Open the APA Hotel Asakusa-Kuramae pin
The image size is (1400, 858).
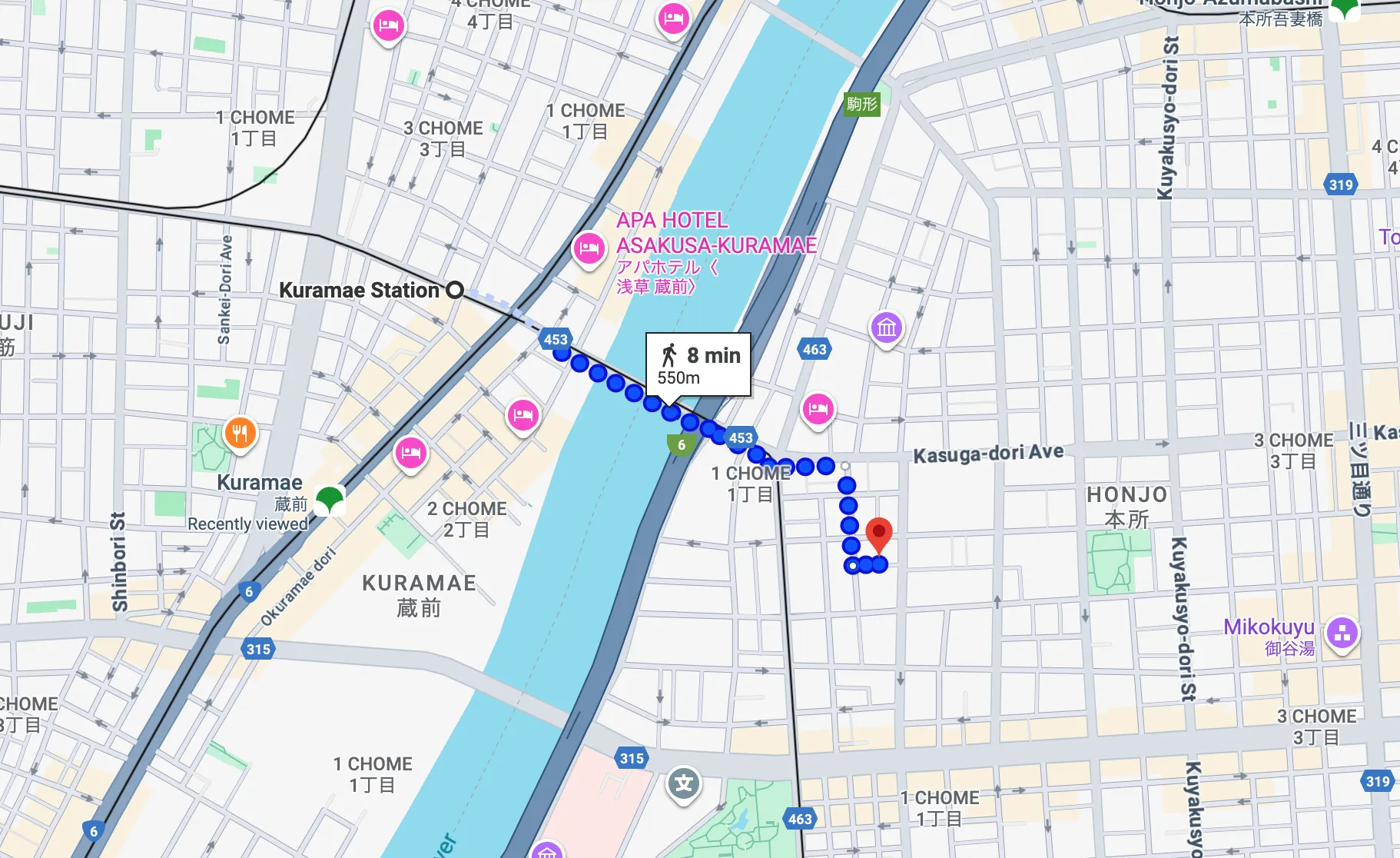589,248
